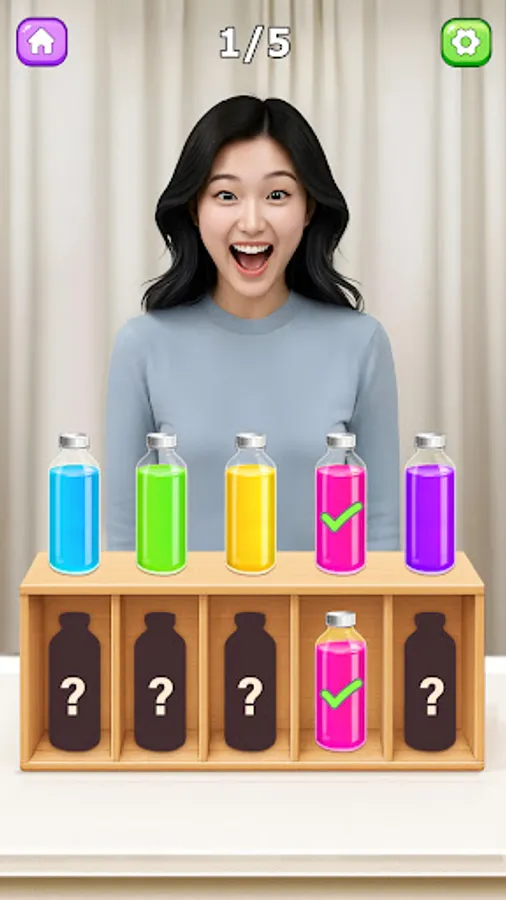Go to the home screen via the purple house button
Image resolution: width=506 pixels, height=900 pixels.
tap(42, 42)
